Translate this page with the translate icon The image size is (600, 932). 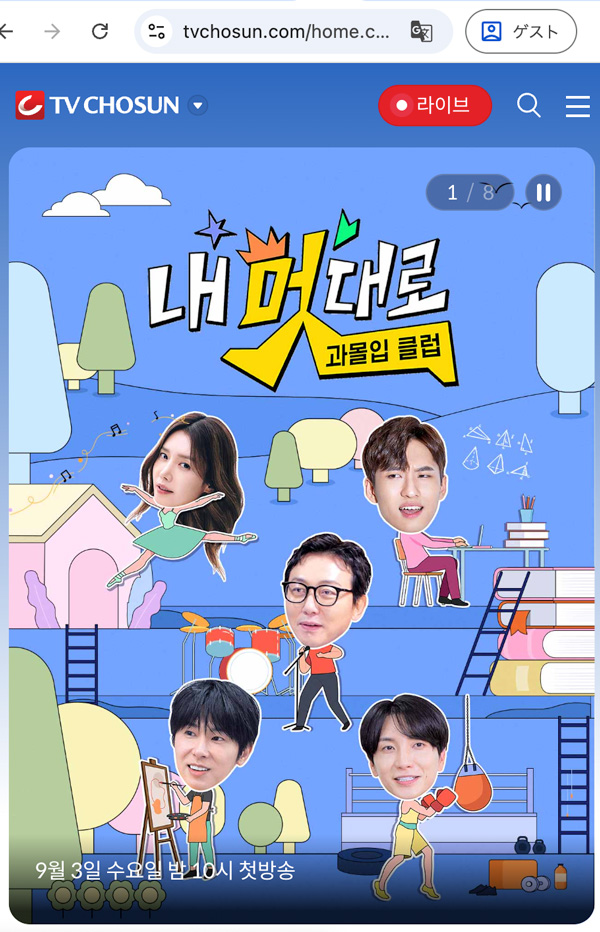click(x=421, y=32)
